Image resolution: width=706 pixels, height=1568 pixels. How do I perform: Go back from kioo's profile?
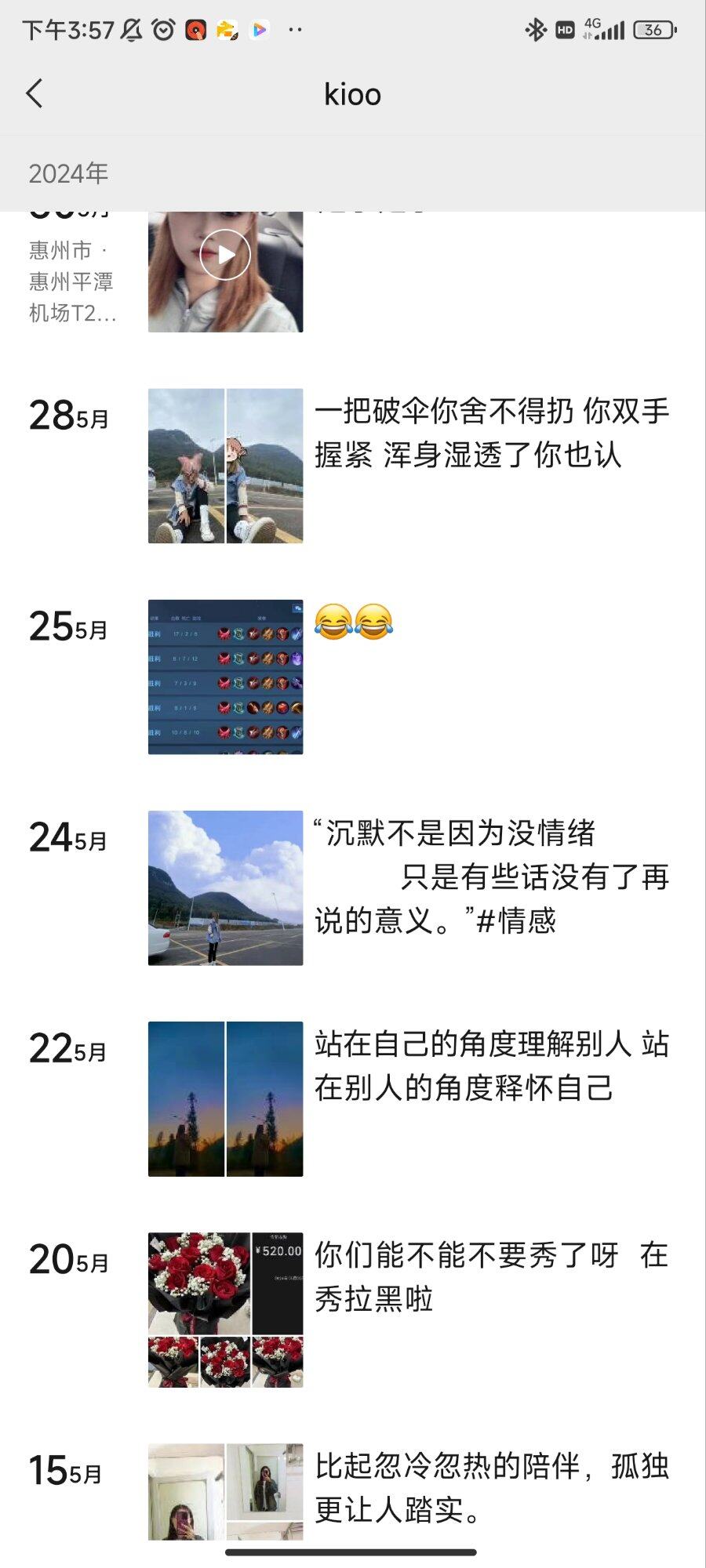click(x=35, y=94)
